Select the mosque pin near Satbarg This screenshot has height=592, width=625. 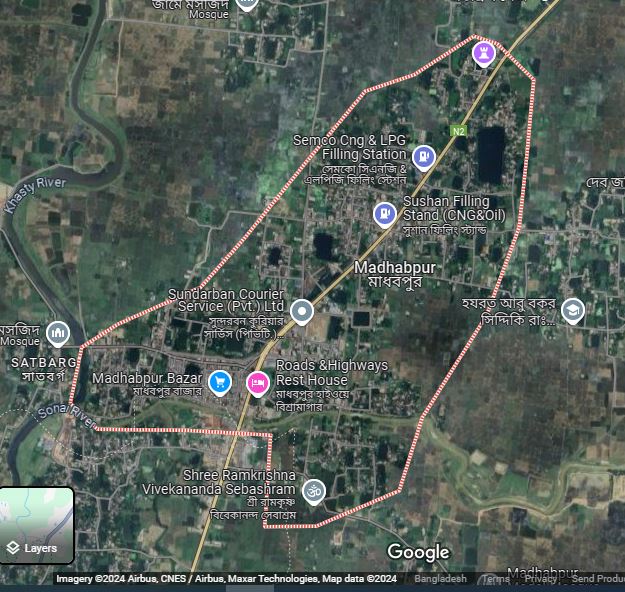pos(58,331)
